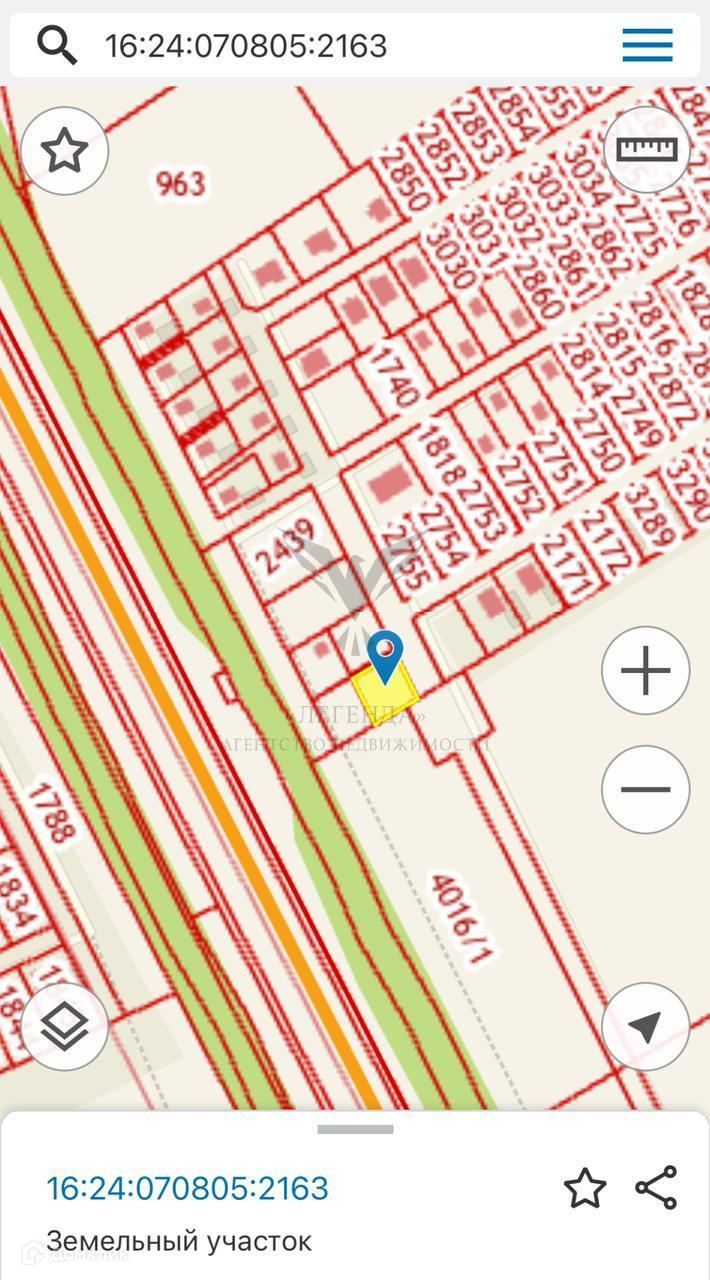
Task: Share the land parcel details
Action: click(x=656, y=1188)
